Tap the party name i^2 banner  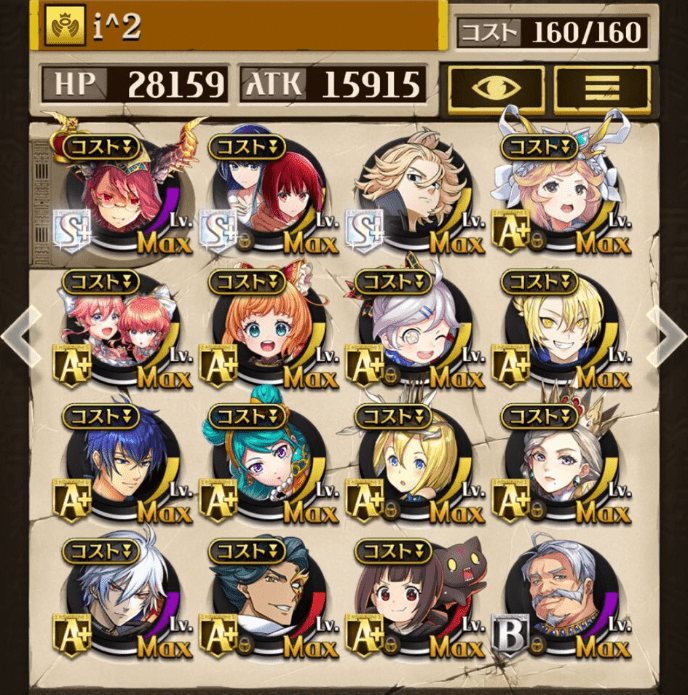tap(240, 27)
